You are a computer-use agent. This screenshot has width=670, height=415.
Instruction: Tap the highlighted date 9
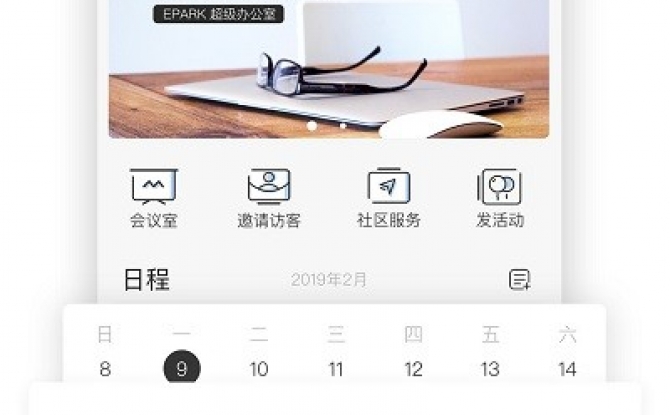click(182, 369)
